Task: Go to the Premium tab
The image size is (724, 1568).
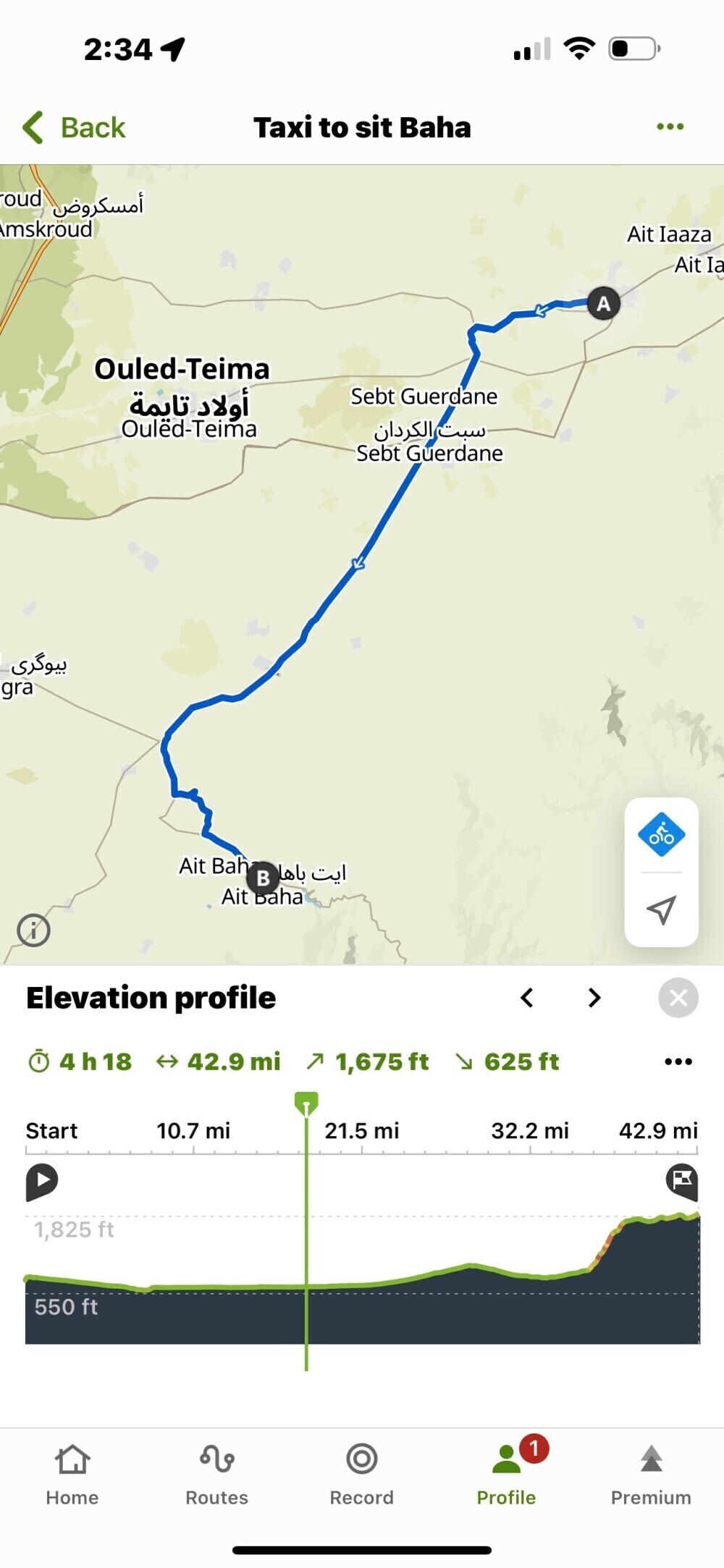Action: tap(651, 1474)
